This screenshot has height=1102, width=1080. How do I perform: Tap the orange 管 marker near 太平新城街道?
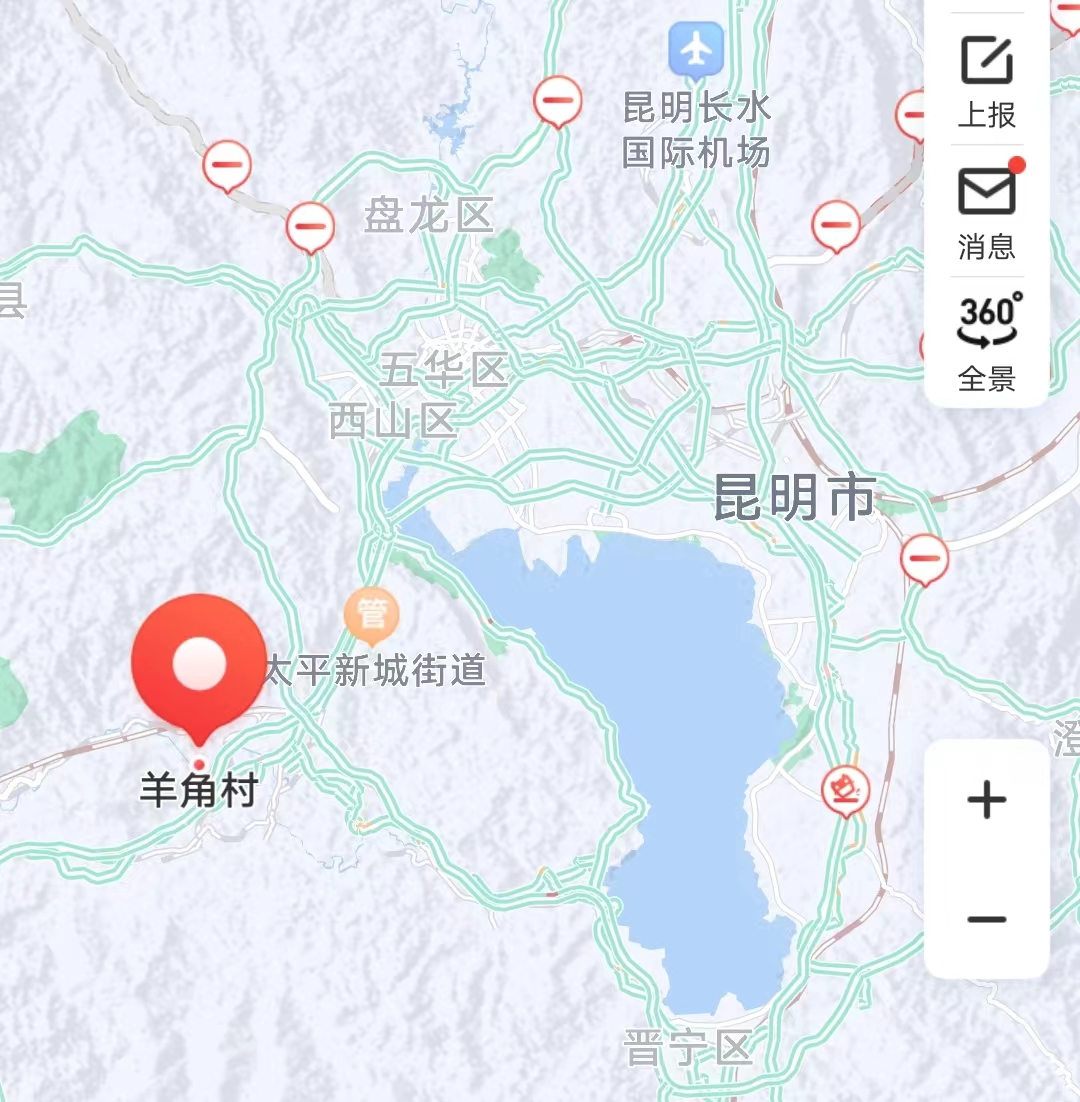coord(371,614)
